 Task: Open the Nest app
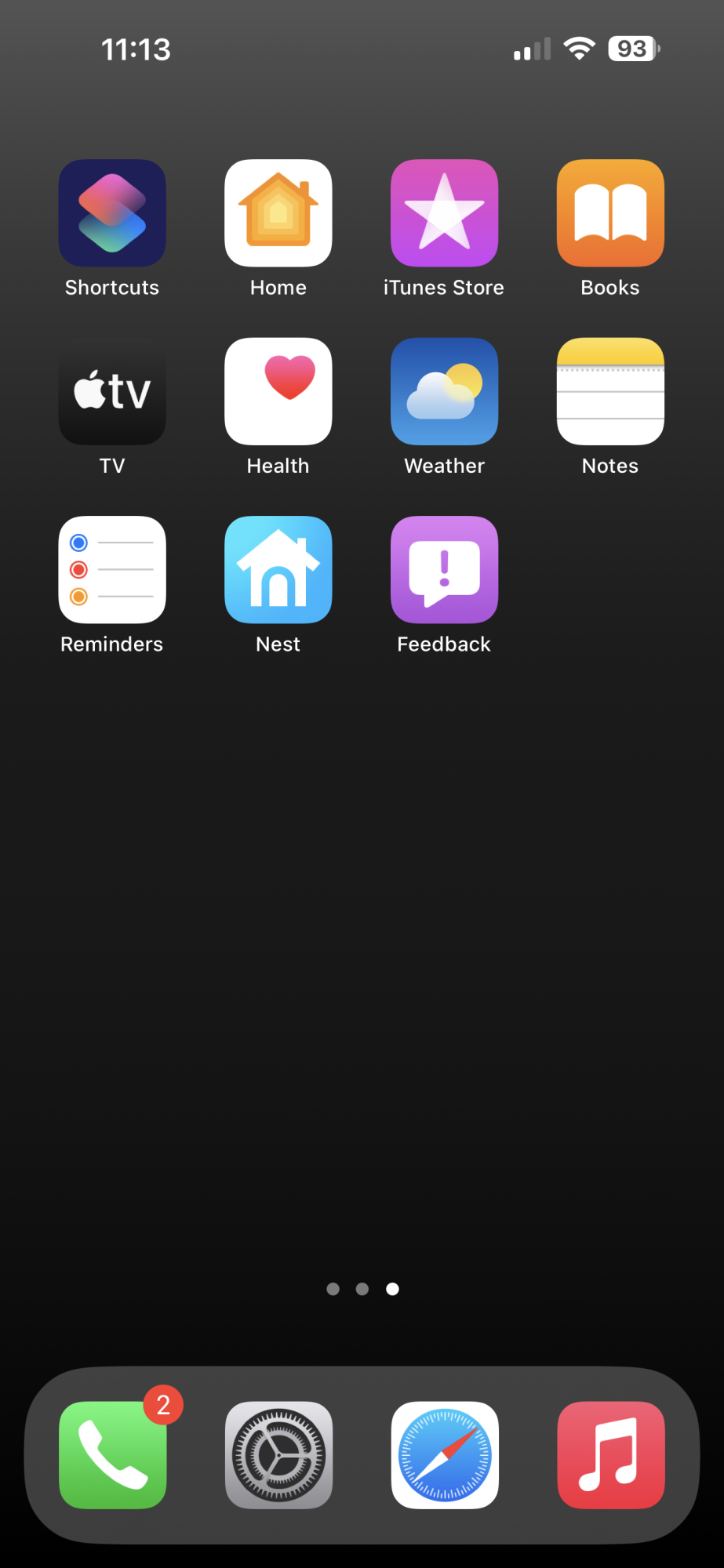(278, 569)
